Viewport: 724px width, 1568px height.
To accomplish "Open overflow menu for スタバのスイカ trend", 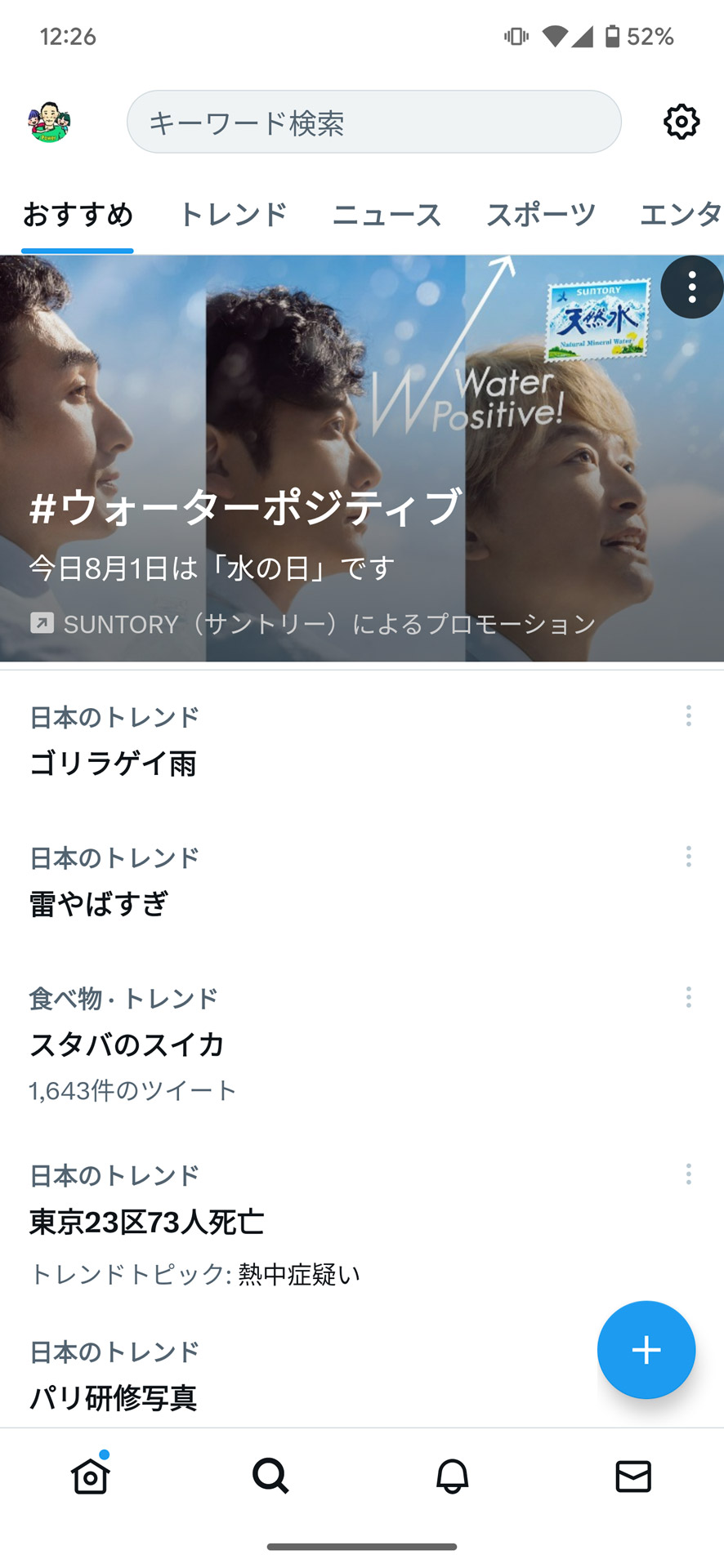I will (689, 998).
